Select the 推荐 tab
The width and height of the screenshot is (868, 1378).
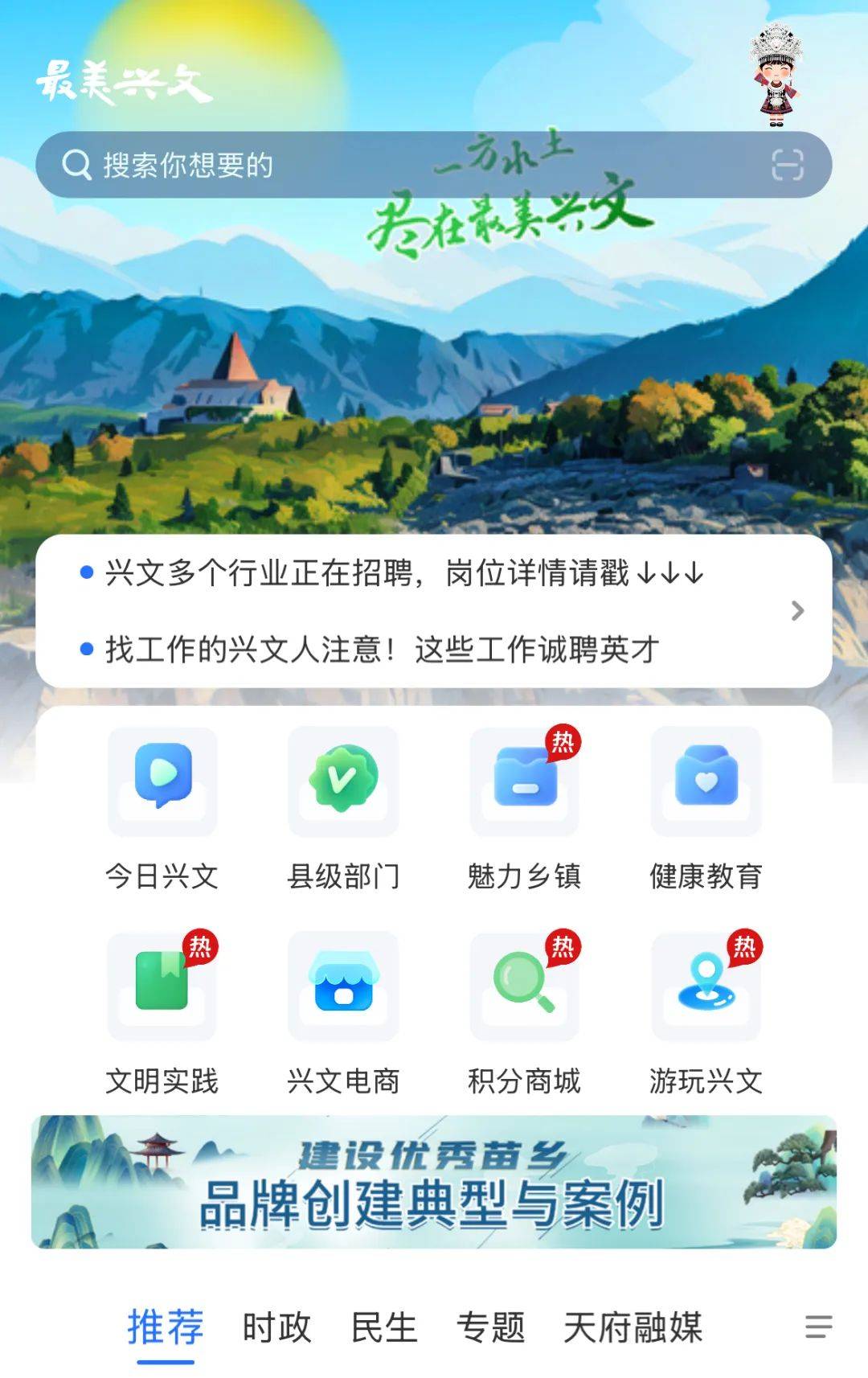coord(166,1327)
